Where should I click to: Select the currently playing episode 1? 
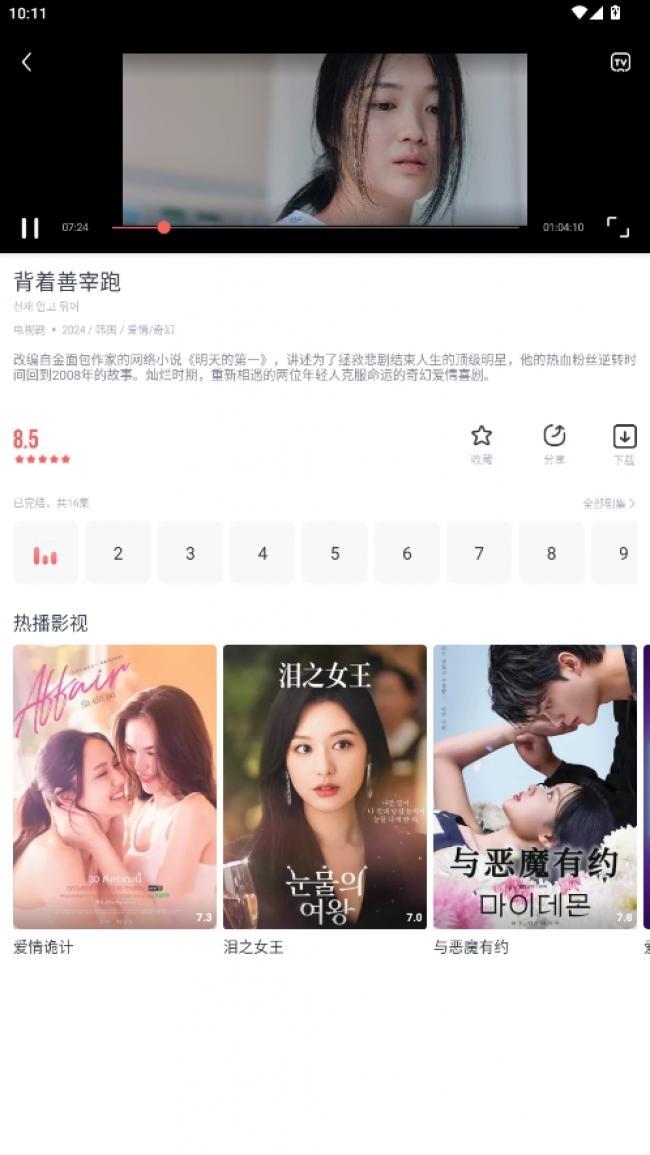click(46, 553)
